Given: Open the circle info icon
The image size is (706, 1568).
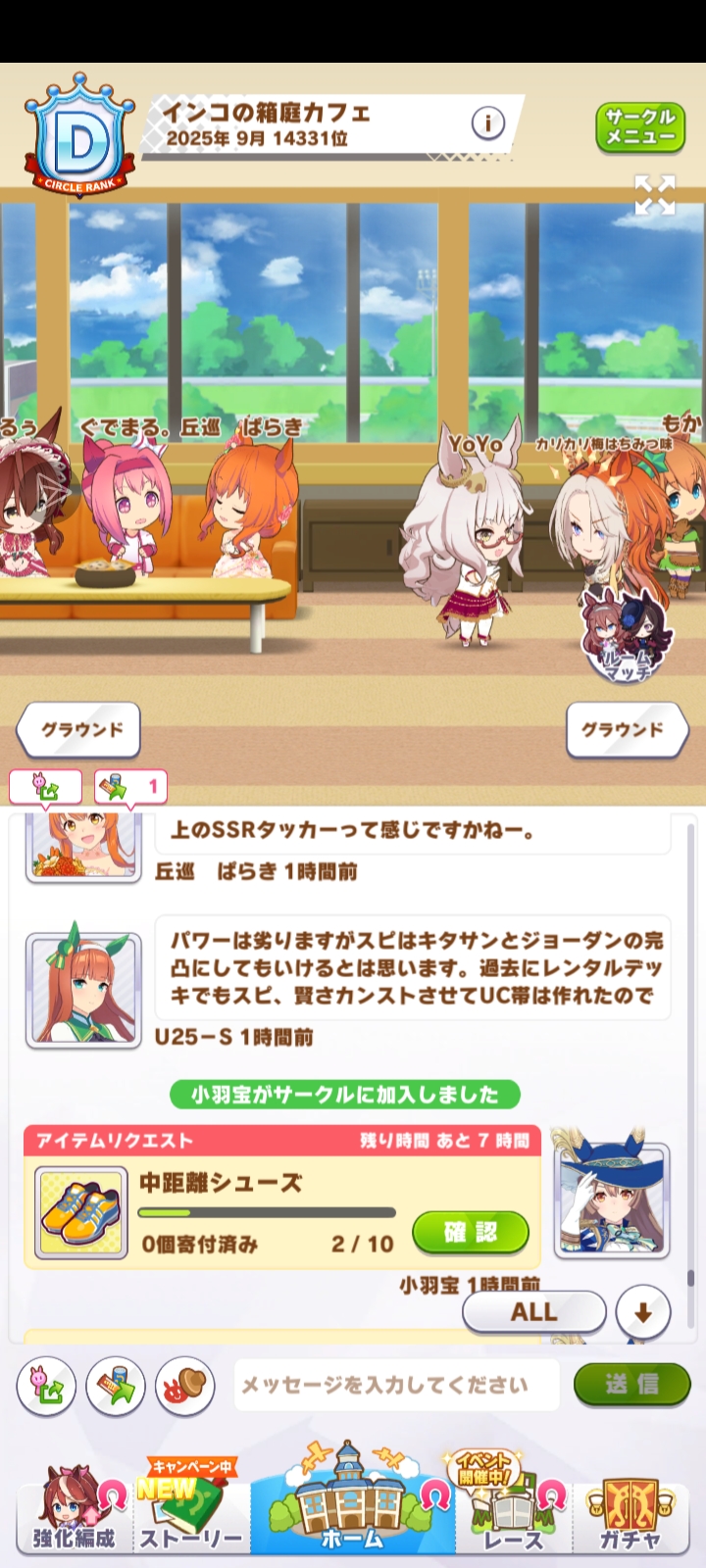Looking at the screenshot, I should [x=487, y=123].
